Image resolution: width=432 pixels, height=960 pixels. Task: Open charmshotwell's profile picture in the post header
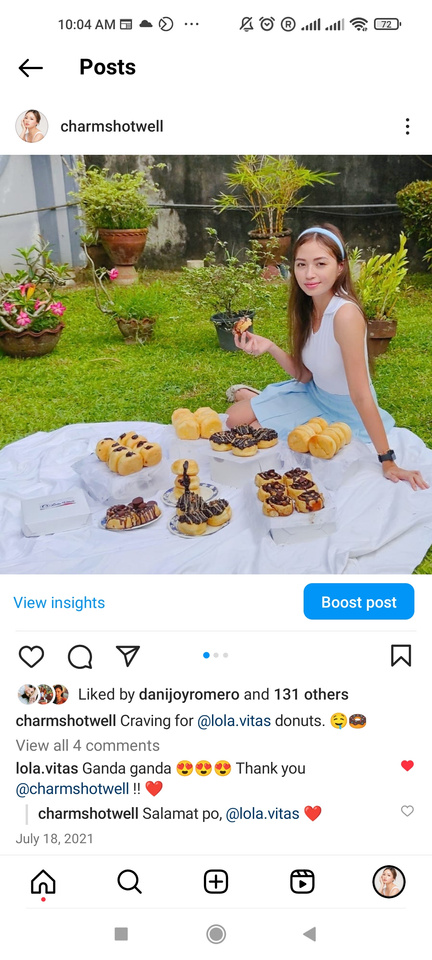pos(32,127)
